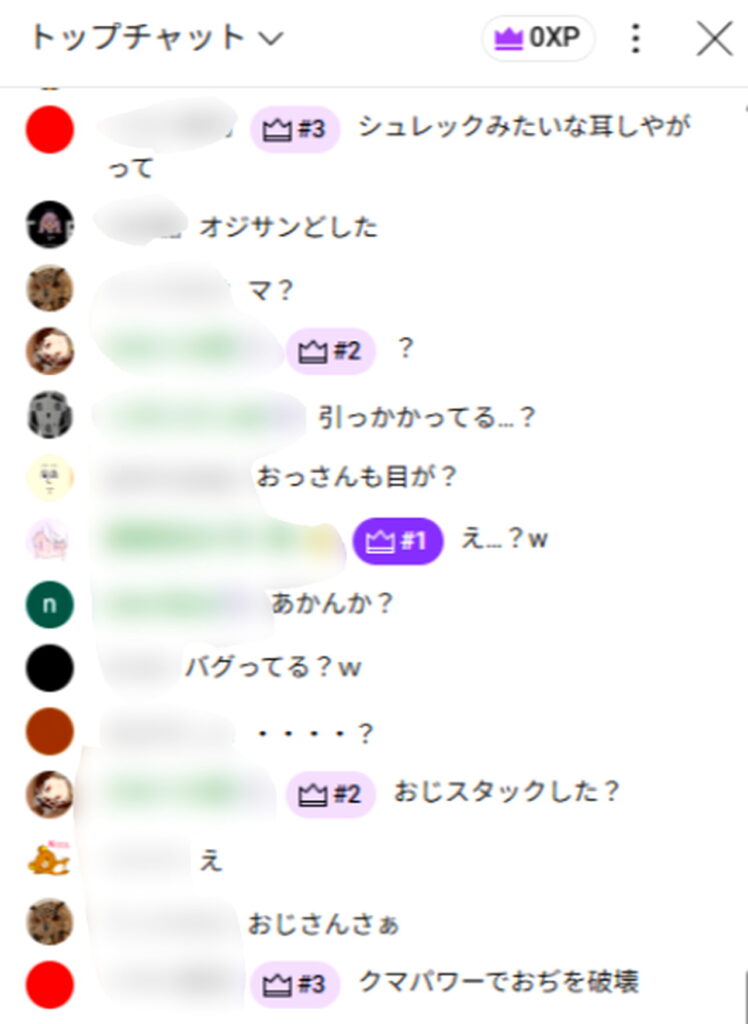
Task: Select the message バグってる?w
Action: 273,668
